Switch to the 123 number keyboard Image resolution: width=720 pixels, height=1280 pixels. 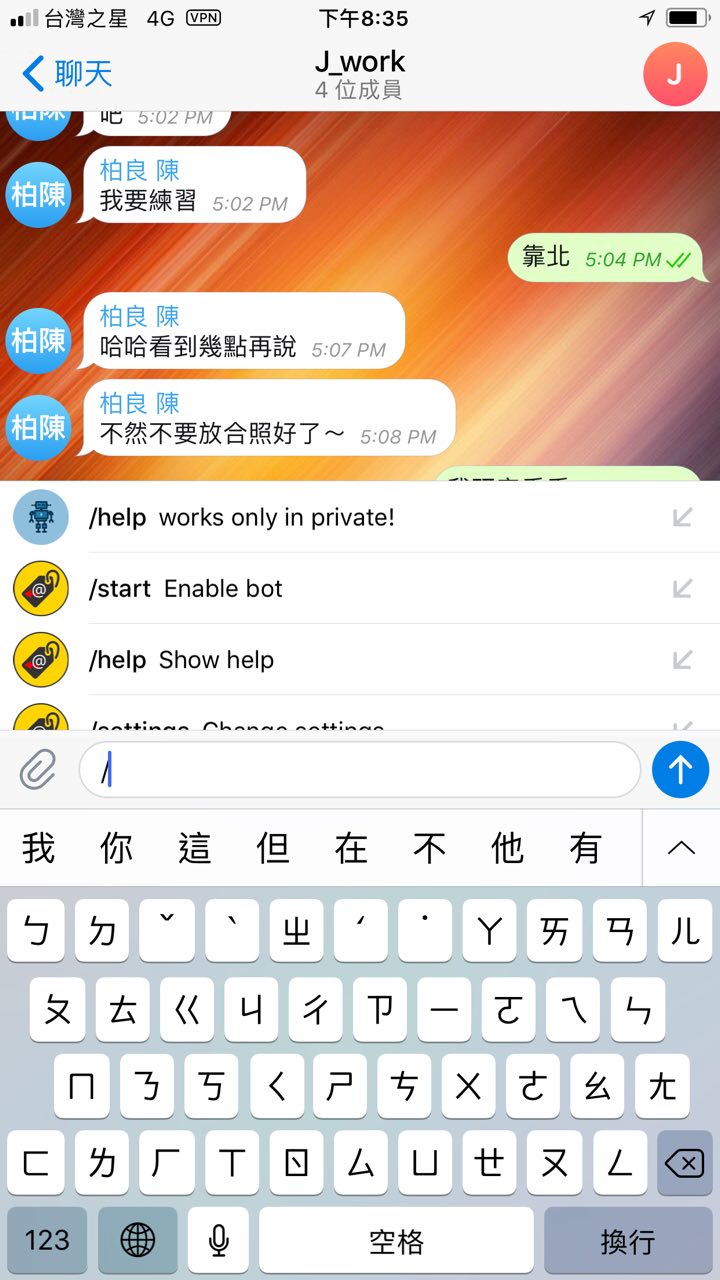point(47,1241)
